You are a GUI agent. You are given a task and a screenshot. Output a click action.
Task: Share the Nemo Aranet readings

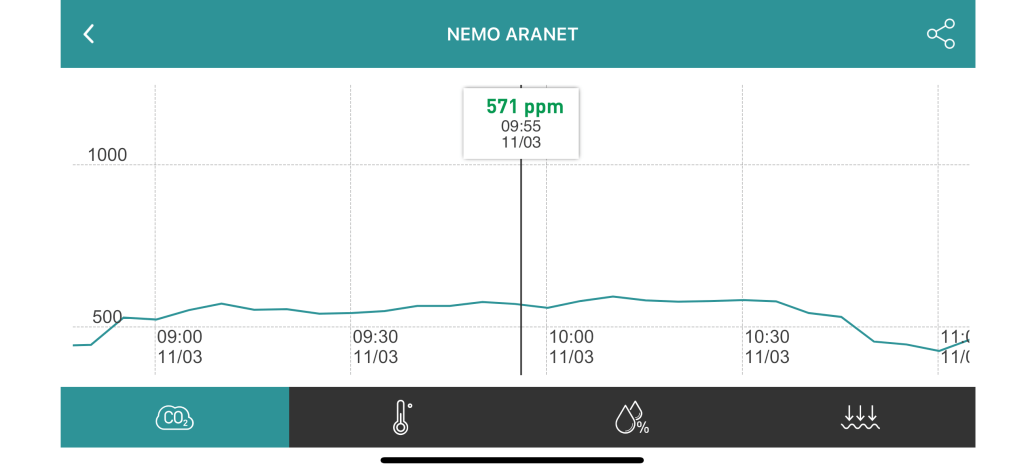coord(940,34)
